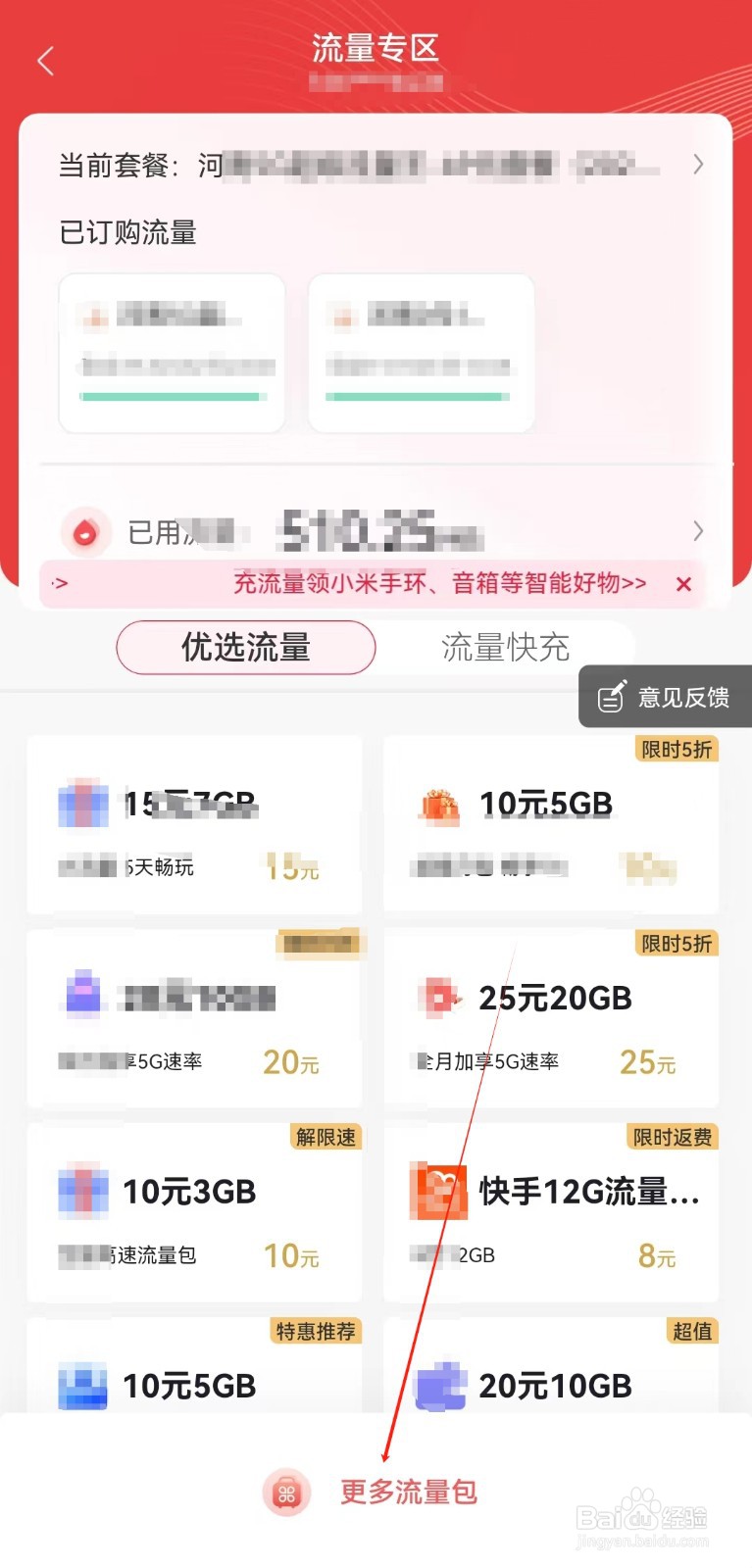Viewport: 752px width, 1568px height.
Task: Click the 更多流量包 button
Action: point(408,1492)
